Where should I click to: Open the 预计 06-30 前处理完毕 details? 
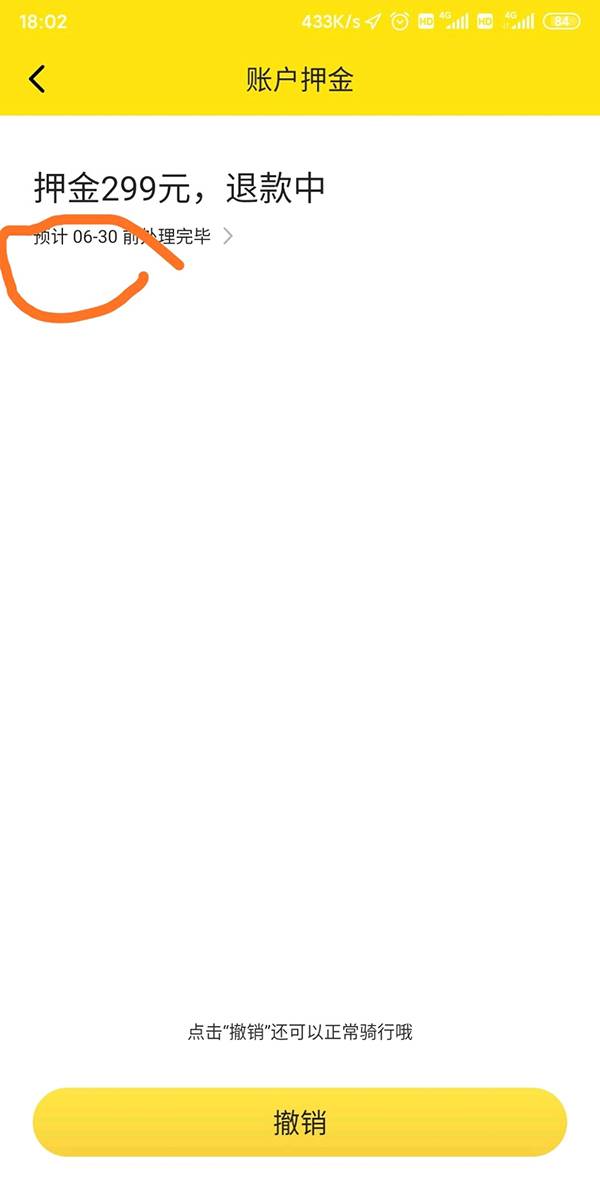pos(133,237)
